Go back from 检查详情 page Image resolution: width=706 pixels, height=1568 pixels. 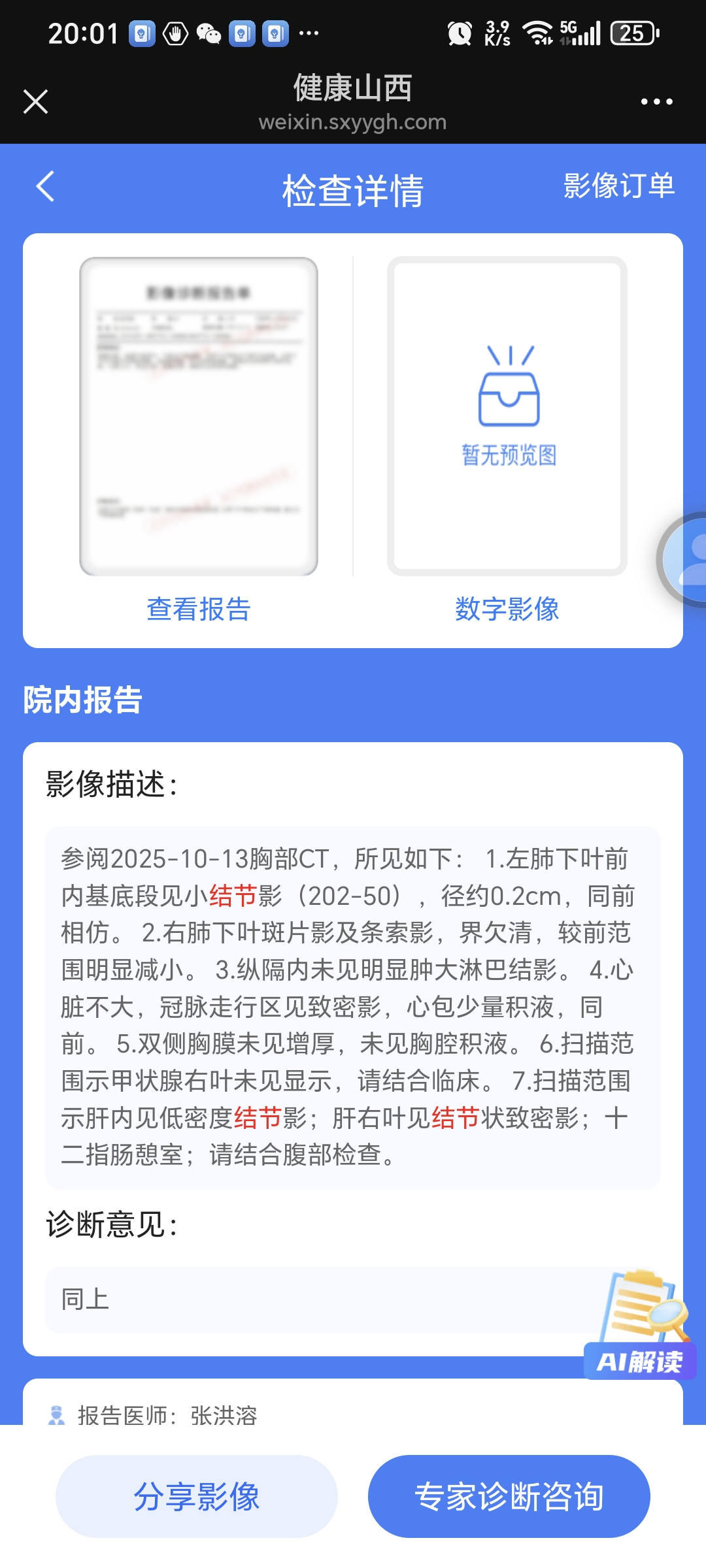(x=44, y=187)
